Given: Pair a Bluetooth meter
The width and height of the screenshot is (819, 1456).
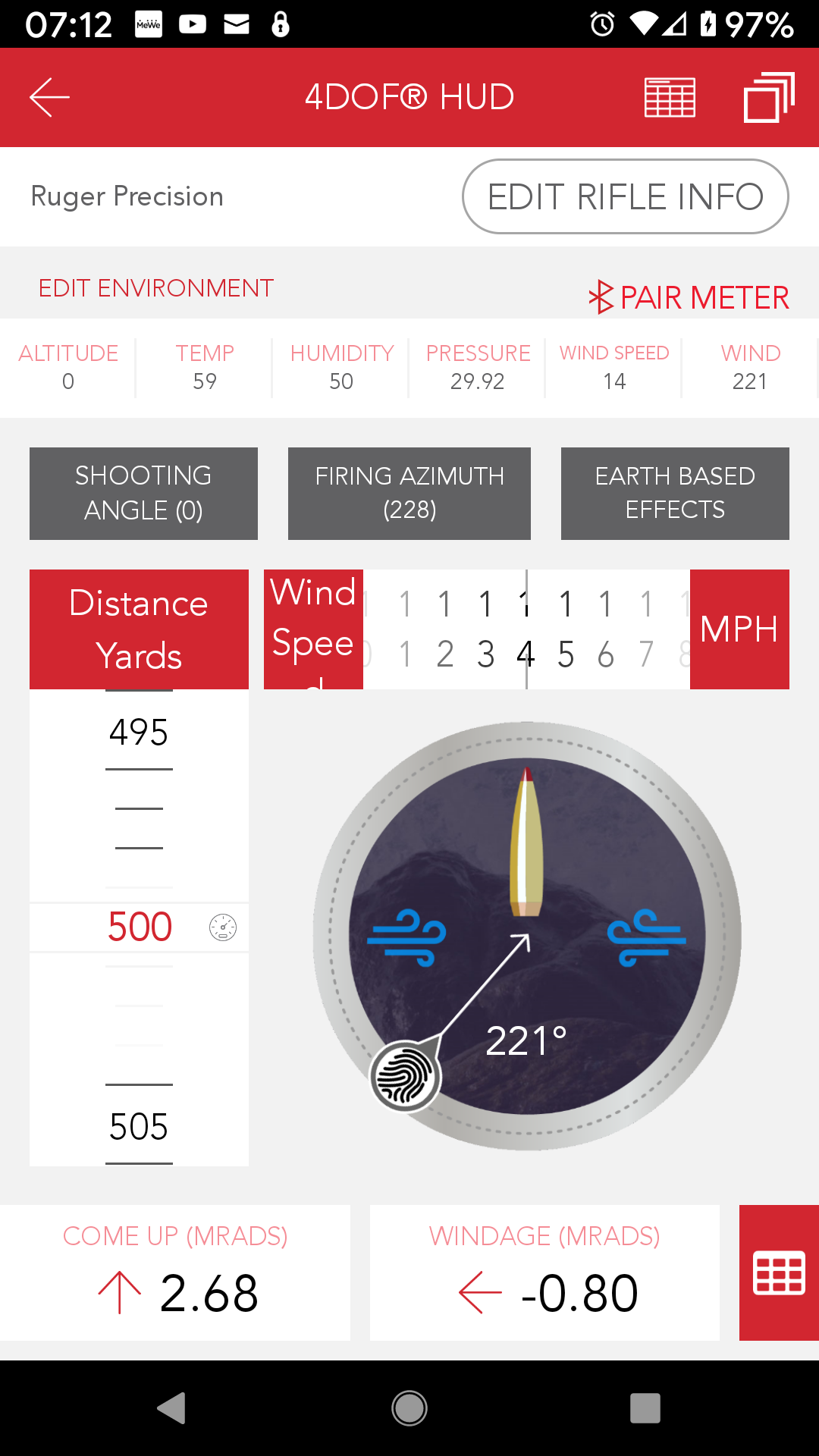Looking at the screenshot, I should pos(689,297).
